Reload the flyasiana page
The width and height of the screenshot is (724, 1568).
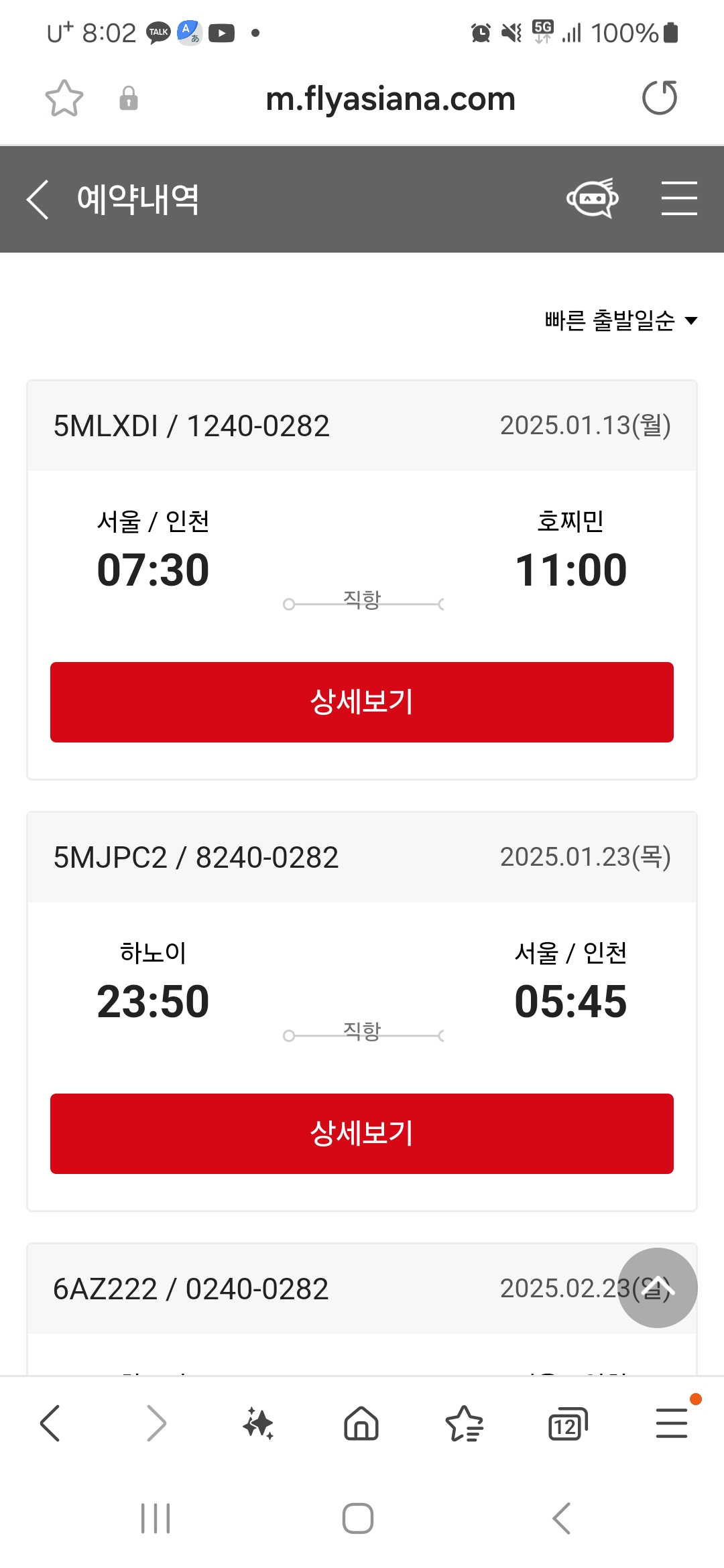[x=660, y=98]
